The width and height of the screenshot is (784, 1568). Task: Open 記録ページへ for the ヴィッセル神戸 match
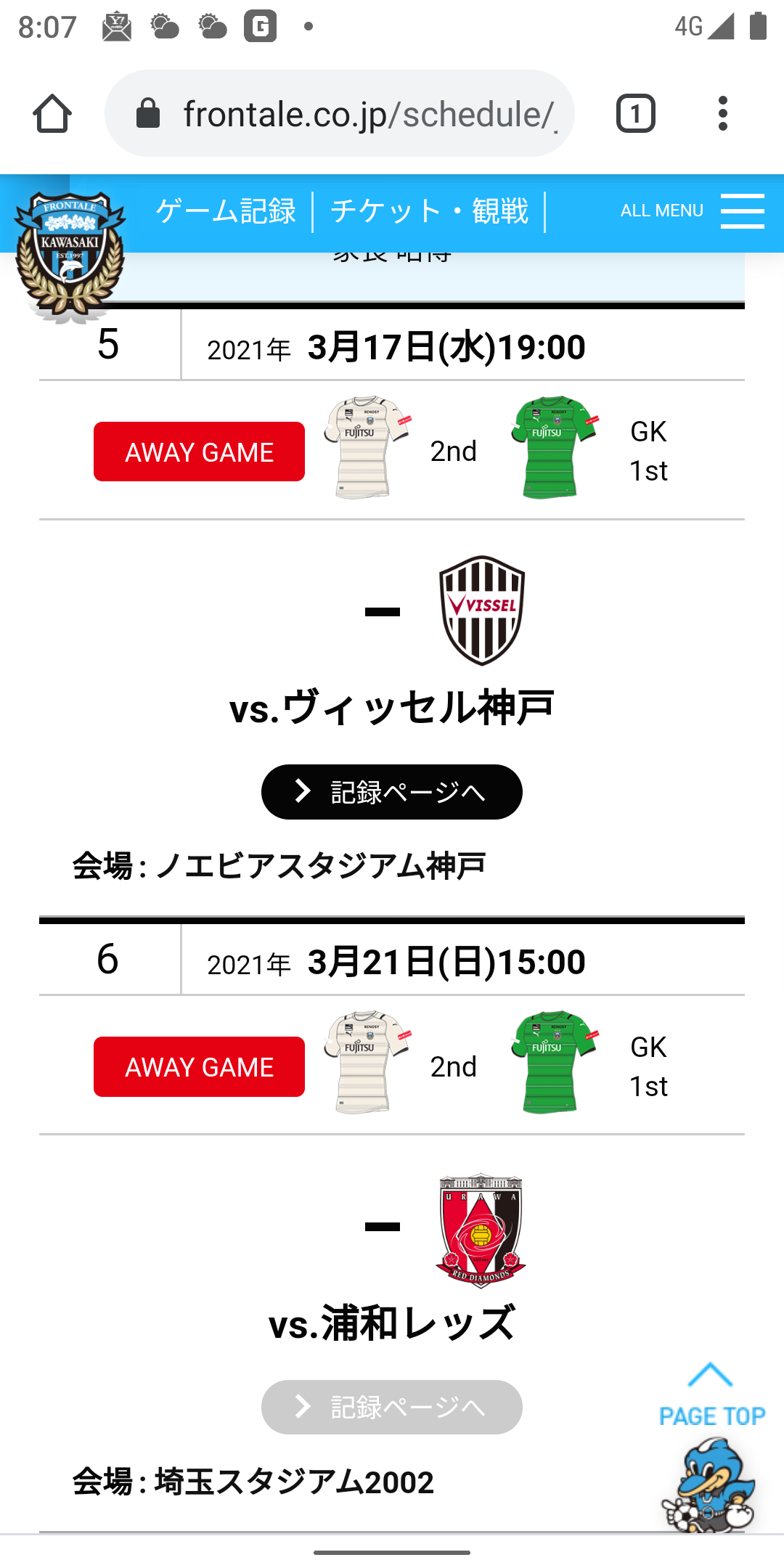(x=392, y=792)
